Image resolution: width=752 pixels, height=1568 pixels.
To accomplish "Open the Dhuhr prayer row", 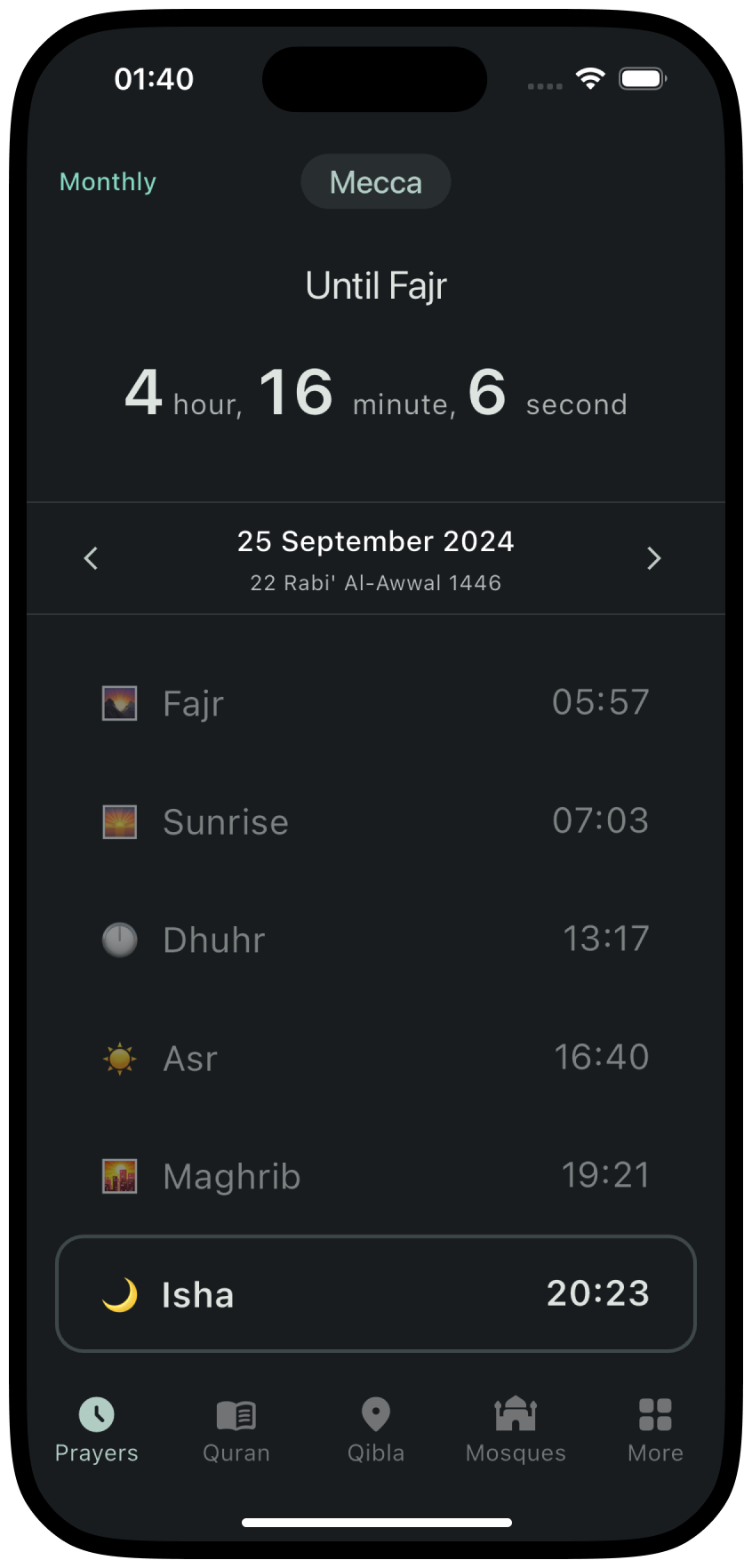I will (375, 940).
